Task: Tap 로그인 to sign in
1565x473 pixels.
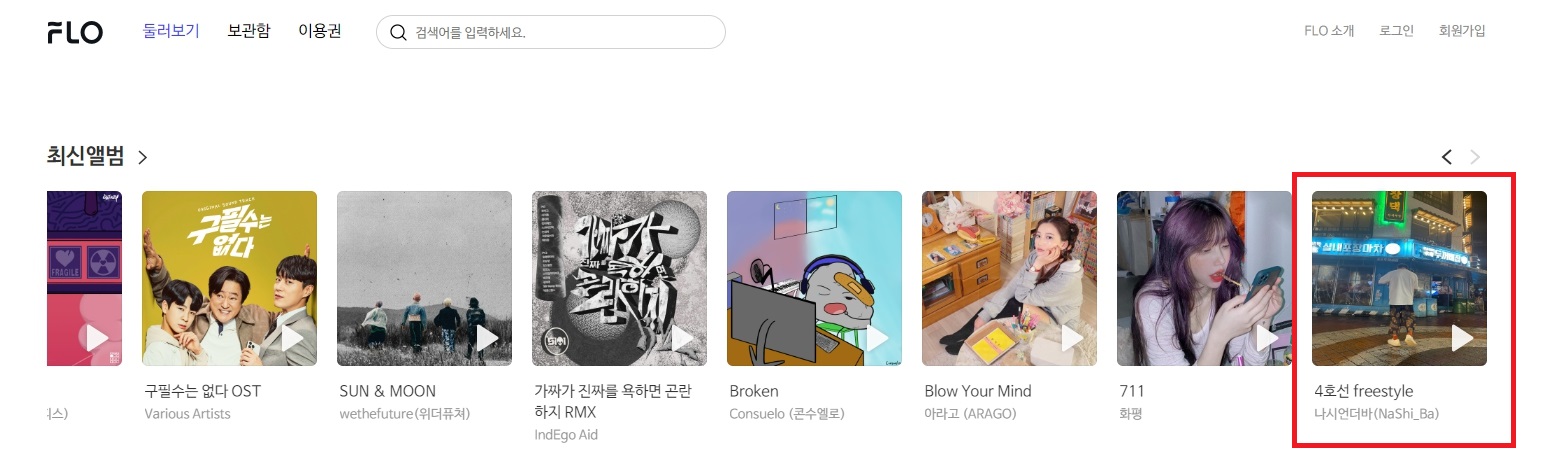Action: click(x=1396, y=31)
